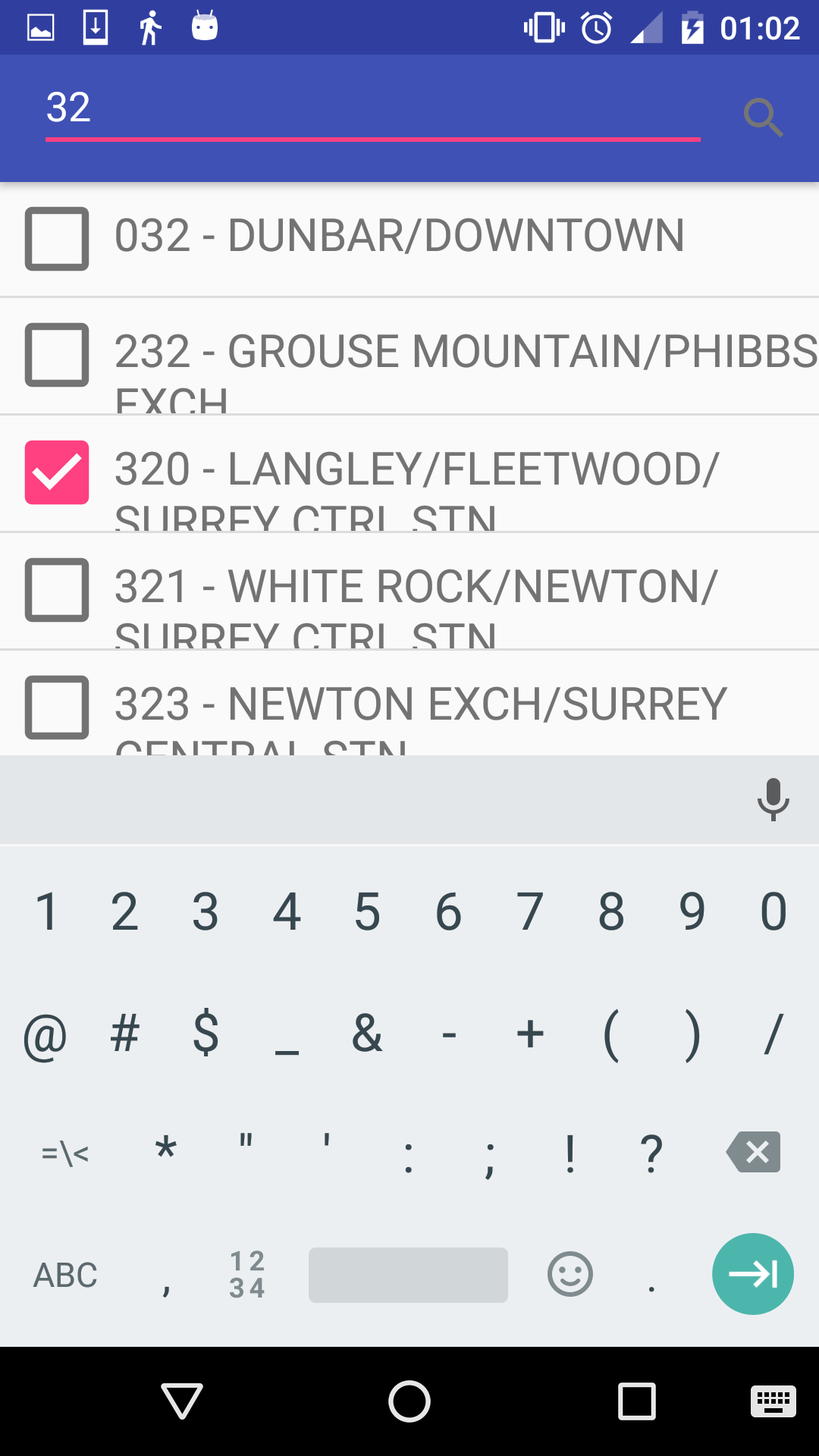Select route 323 - NEWTON EXCH checkbox
The width and height of the screenshot is (819, 1456).
(57, 708)
